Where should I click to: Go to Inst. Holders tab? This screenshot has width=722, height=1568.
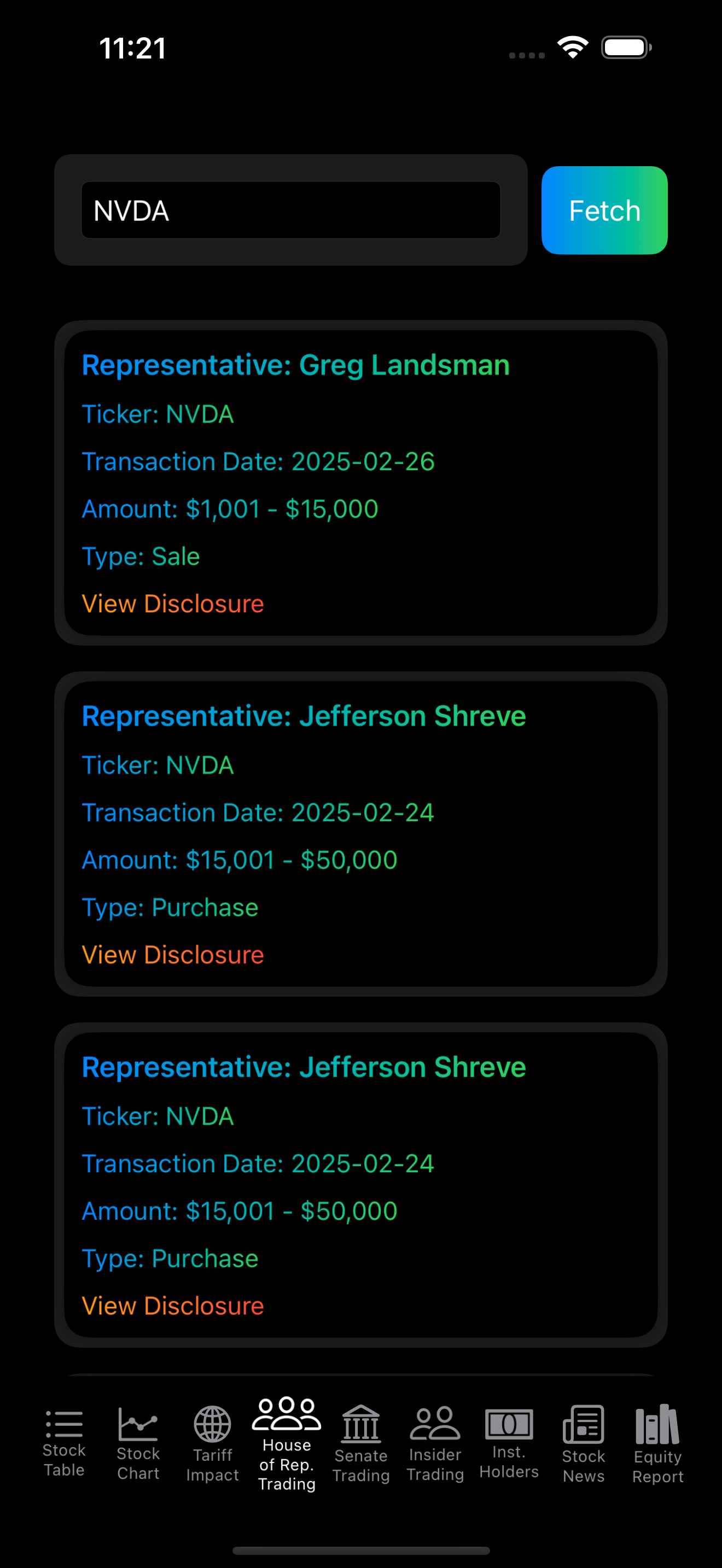click(x=509, y=1444)
